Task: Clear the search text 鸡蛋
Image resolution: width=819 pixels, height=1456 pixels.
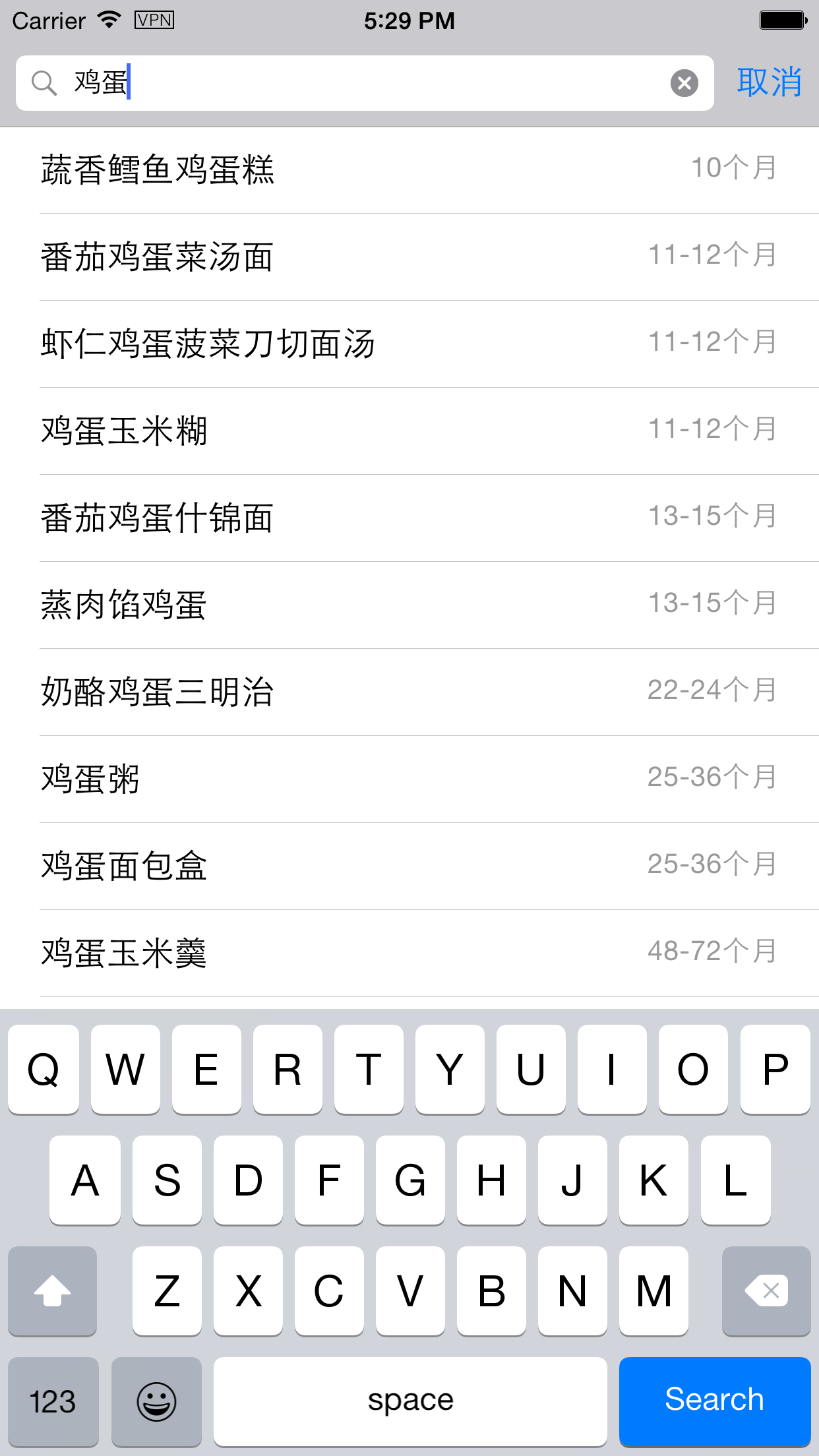Action: pos(684,83)
